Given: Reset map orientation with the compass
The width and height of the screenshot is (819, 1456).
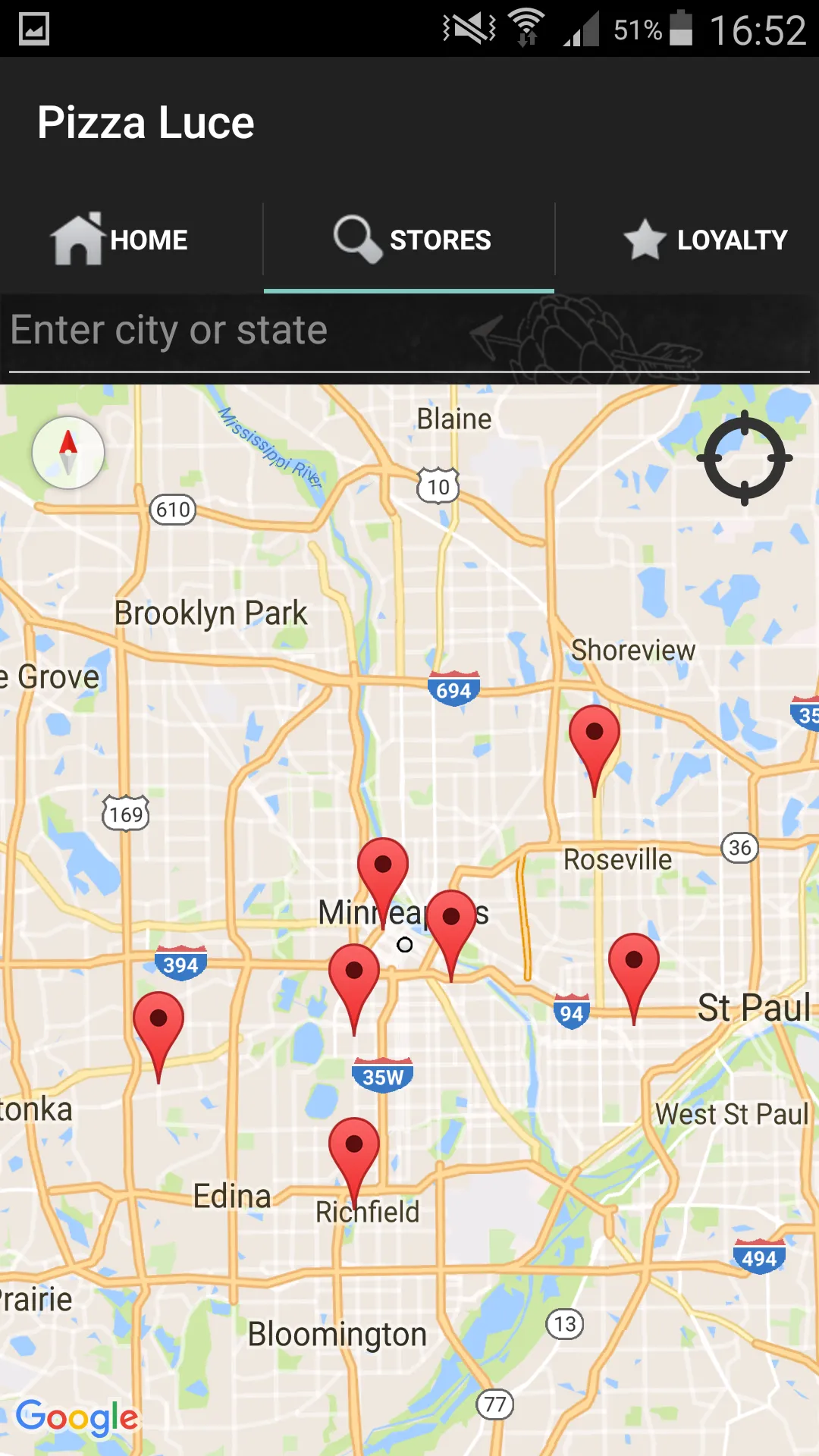Looking at the screenshot, I should [x=68, y=453].
